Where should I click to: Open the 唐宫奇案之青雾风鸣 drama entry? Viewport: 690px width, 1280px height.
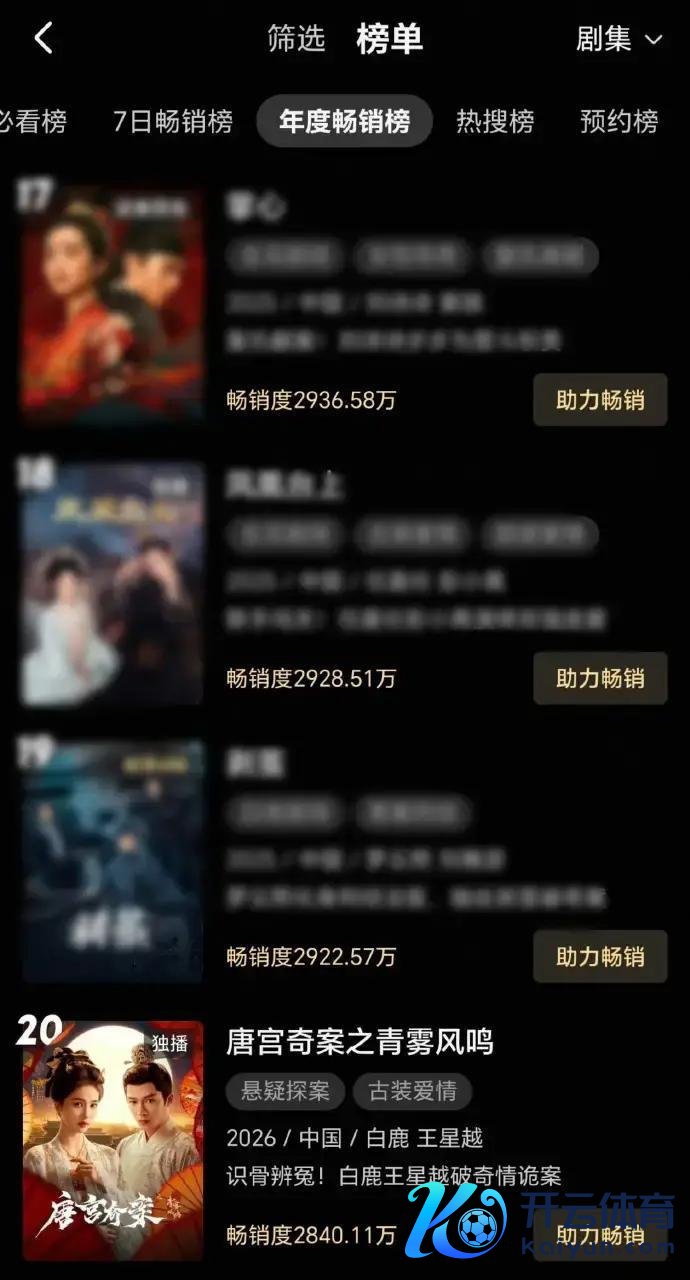[x=360, y=1042]
